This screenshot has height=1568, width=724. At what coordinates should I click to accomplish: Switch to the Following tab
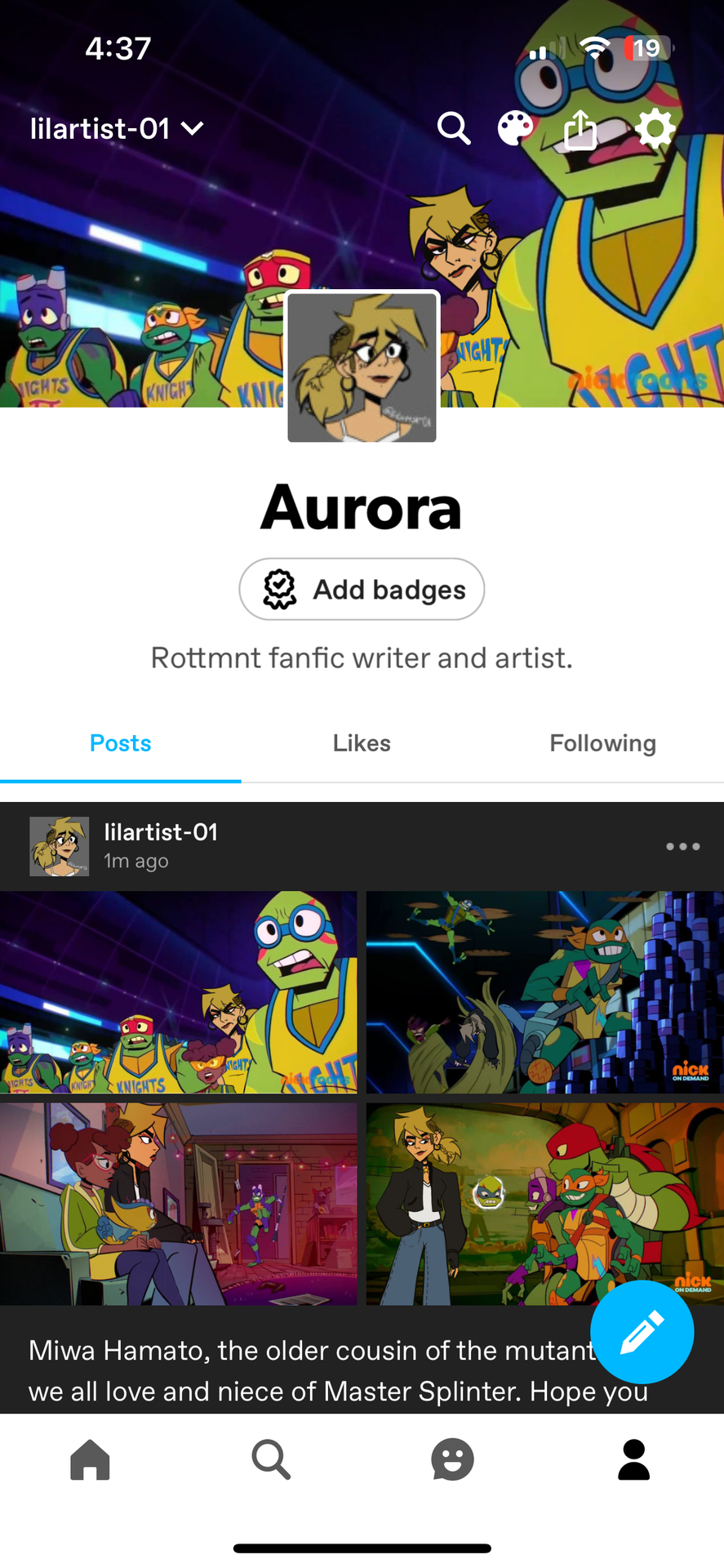[602, 743]
